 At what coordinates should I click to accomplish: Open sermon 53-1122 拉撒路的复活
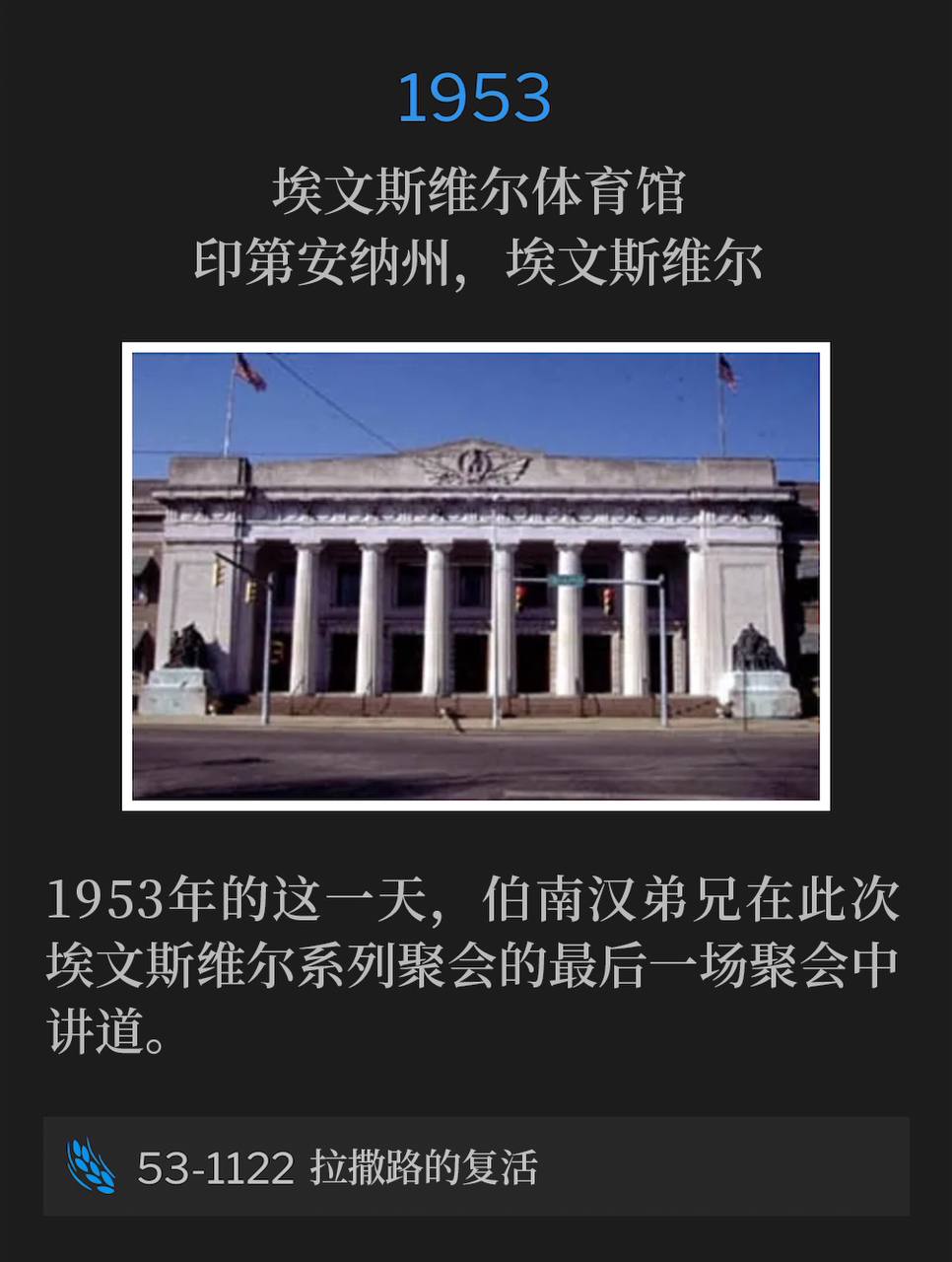[475, 1167]
